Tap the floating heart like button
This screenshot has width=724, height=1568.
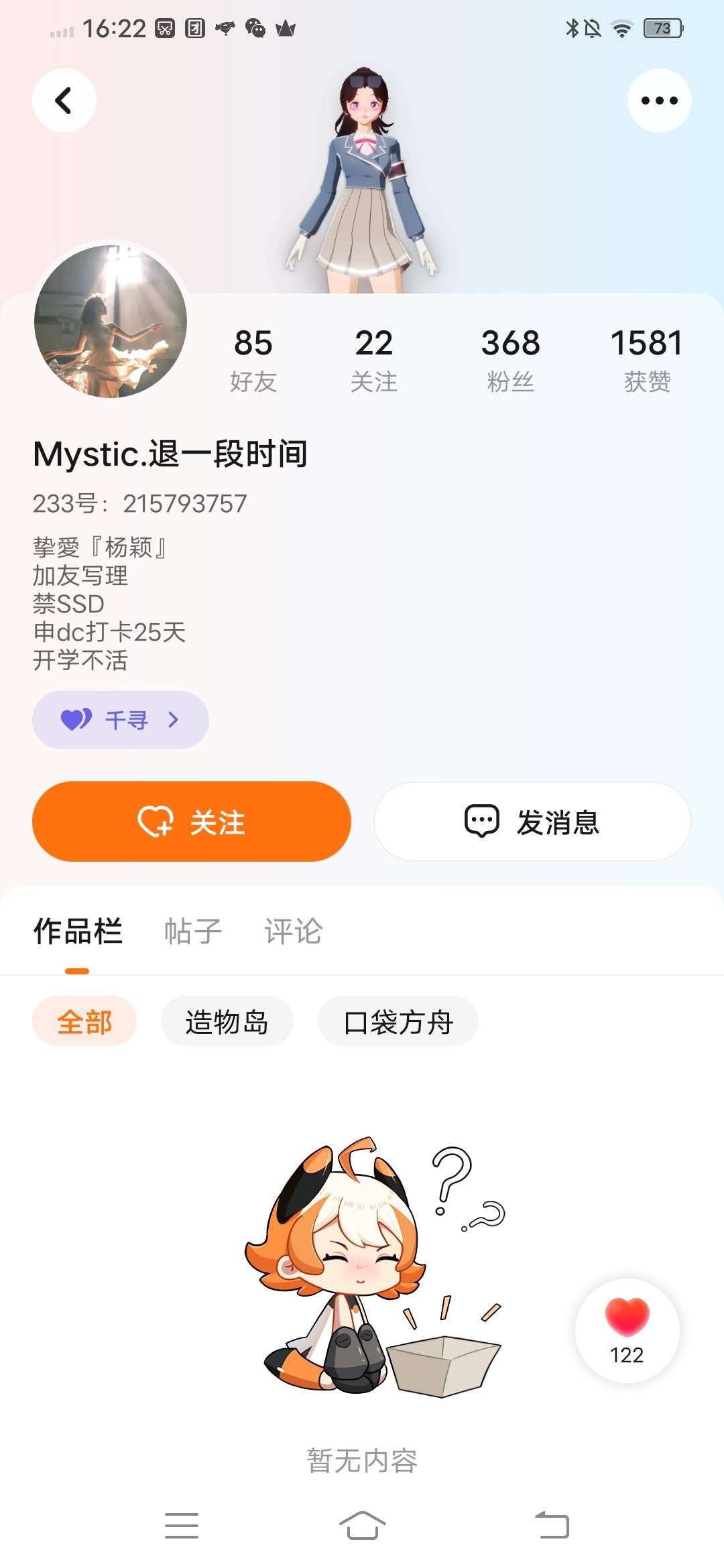[x=627, y=1330]
